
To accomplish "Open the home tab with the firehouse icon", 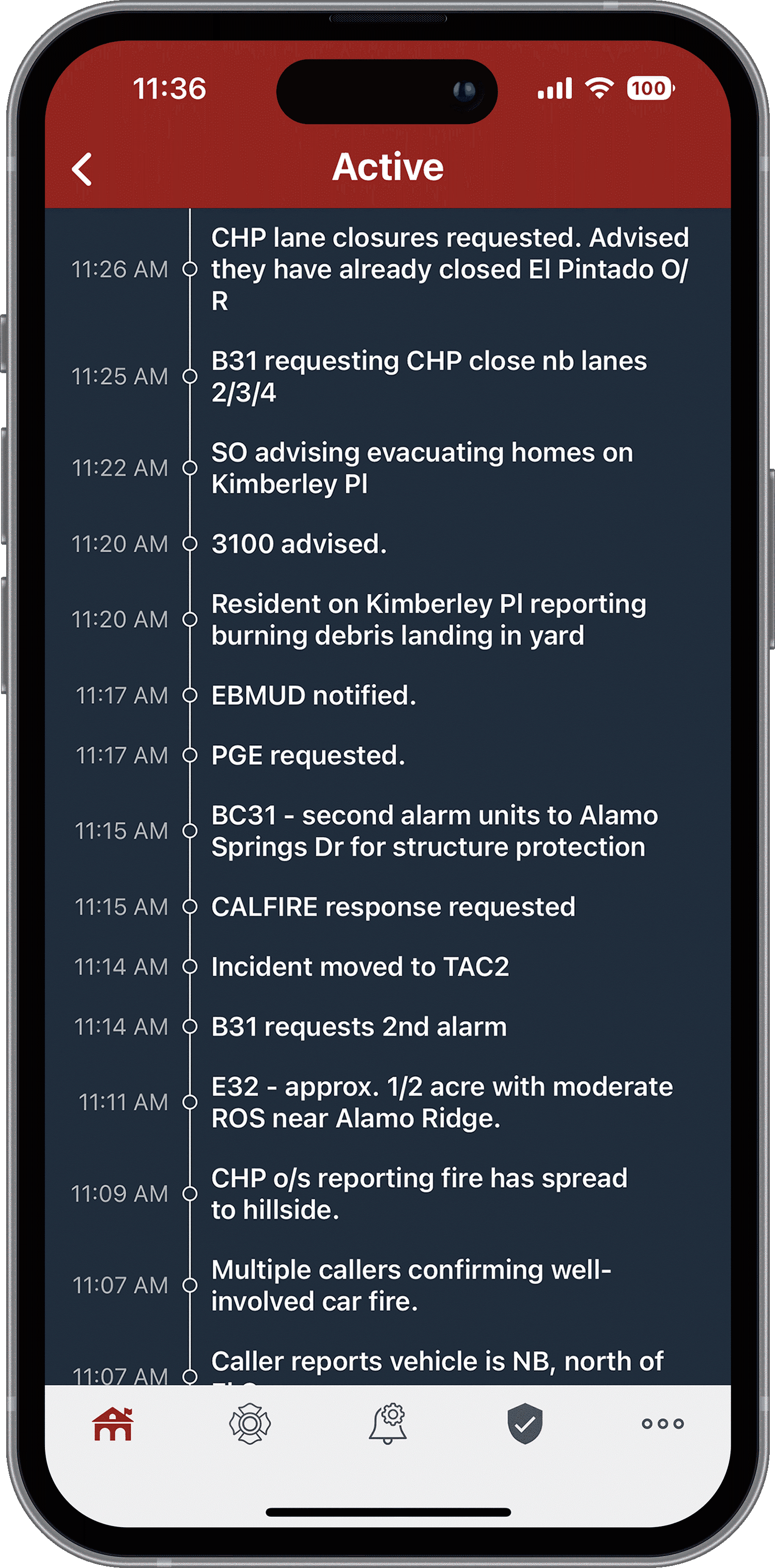I will point(113,1424).
